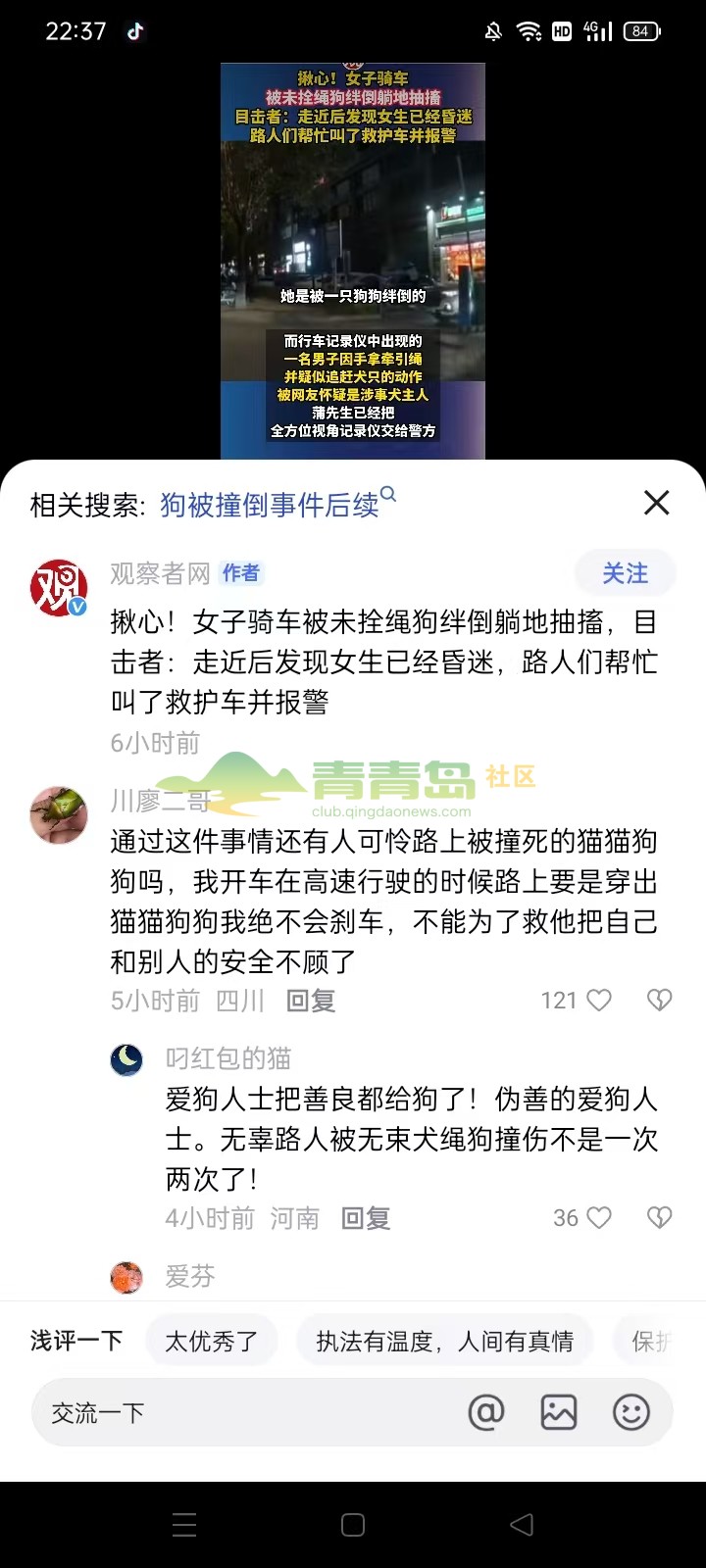Close the comments panel
Viewport: 706px width, 1568px height.
pyautogui.click(x=656, y=503)
